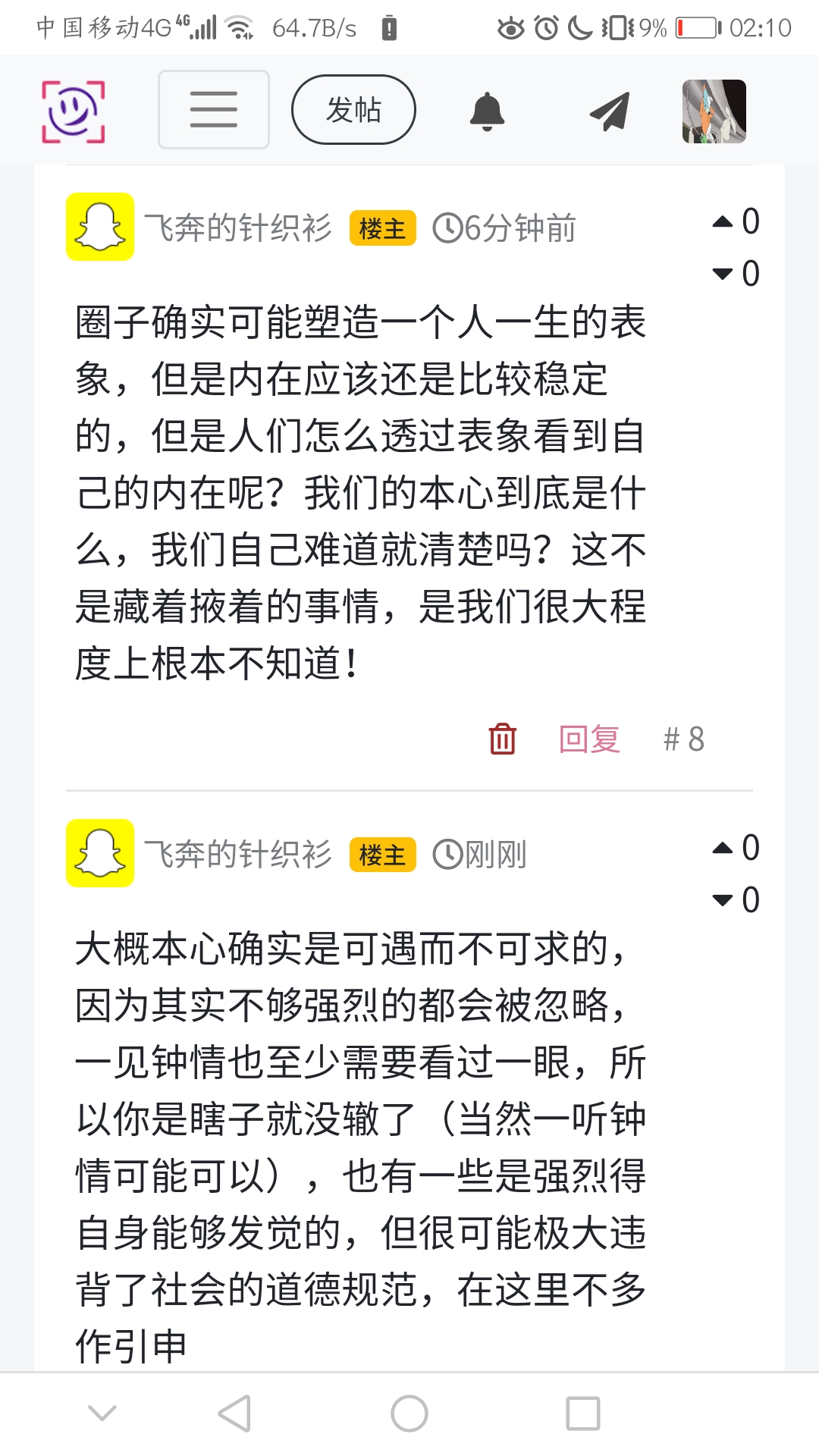Open the hamburger navigation menu
Screen dimensions: 819x1456
[x=213, y=110]
